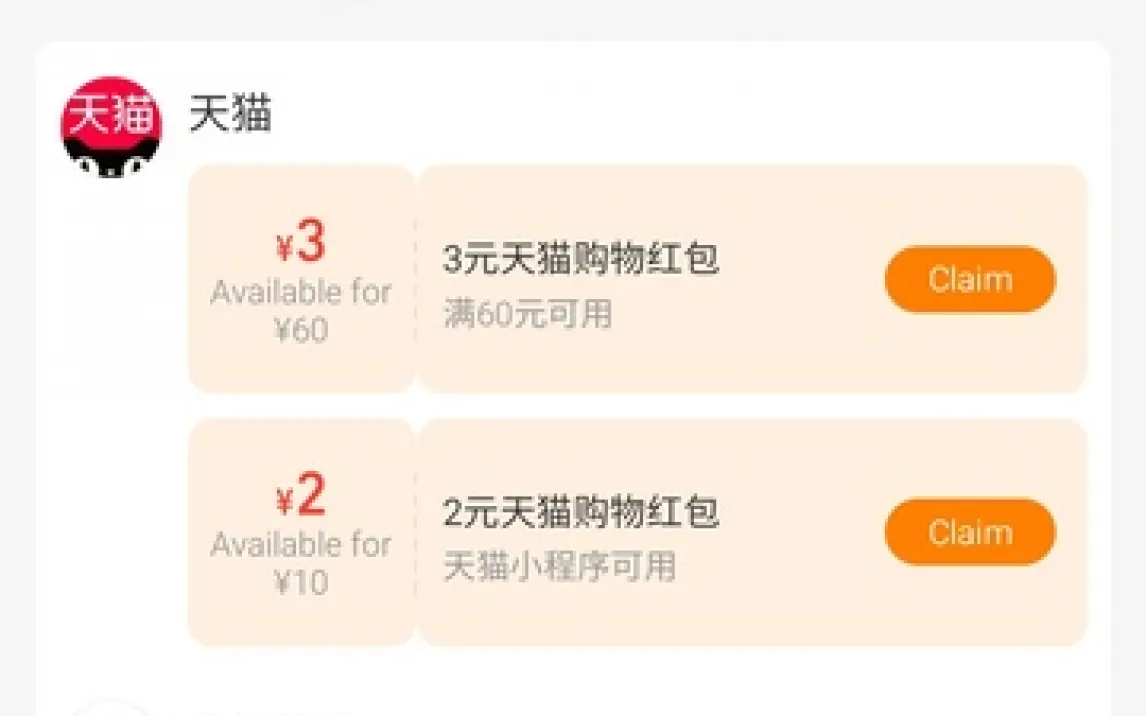This screenshot has width=1146, height=716.
Task: Claim the 3元天猫购物红包 coupon
Action: [x=969, y=280]
